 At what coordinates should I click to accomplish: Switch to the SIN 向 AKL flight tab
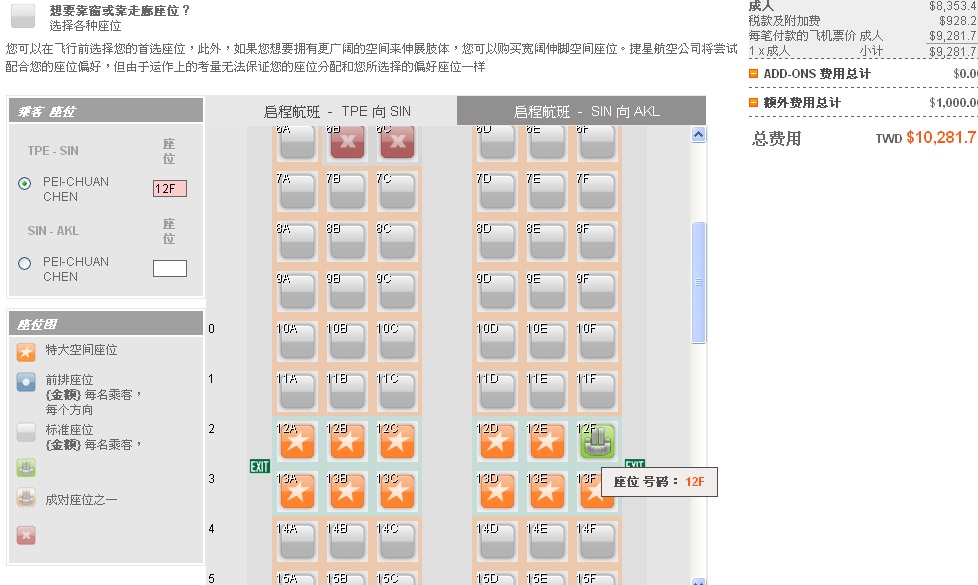click(x=586, y=111)
